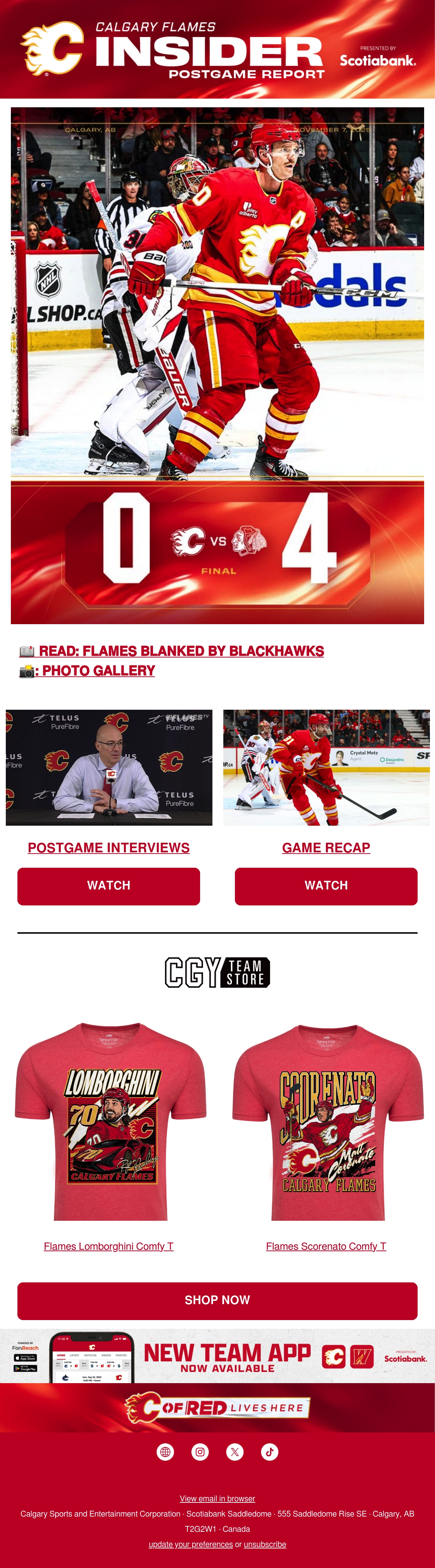This screenshot has height=1568, width=435.
Task: Open the TikTok icon
Action: point(269,1452)
